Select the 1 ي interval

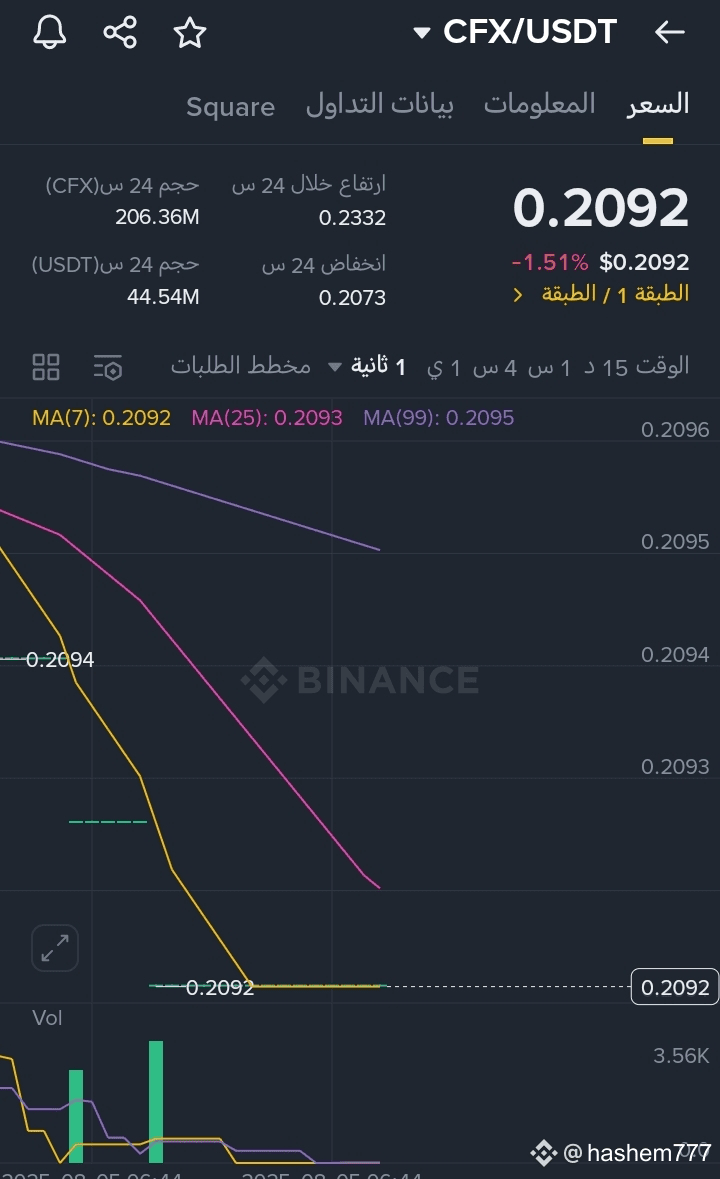click(x=443, y=368)
